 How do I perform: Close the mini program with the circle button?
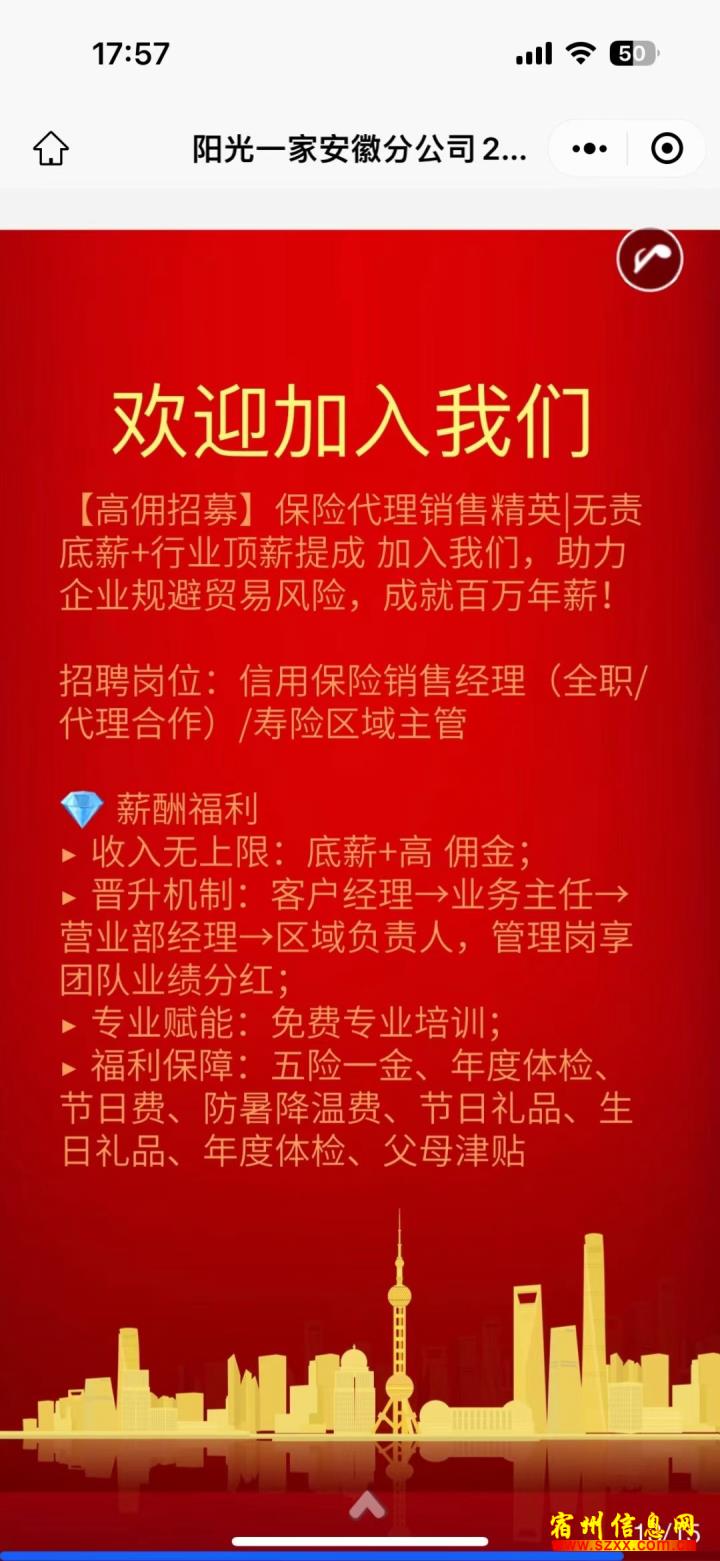(x=666, y=149)
